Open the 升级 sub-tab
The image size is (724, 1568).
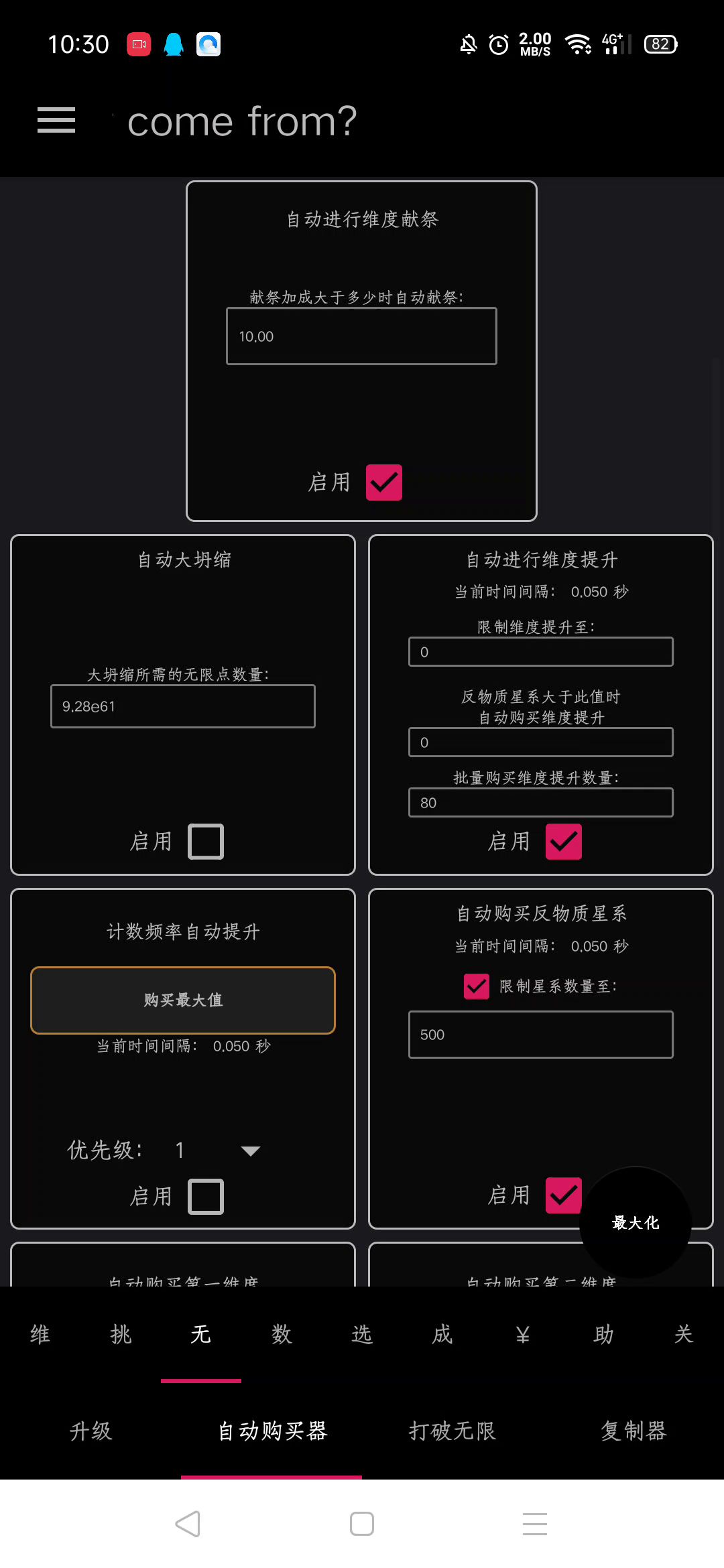(x=90, y=1431)
